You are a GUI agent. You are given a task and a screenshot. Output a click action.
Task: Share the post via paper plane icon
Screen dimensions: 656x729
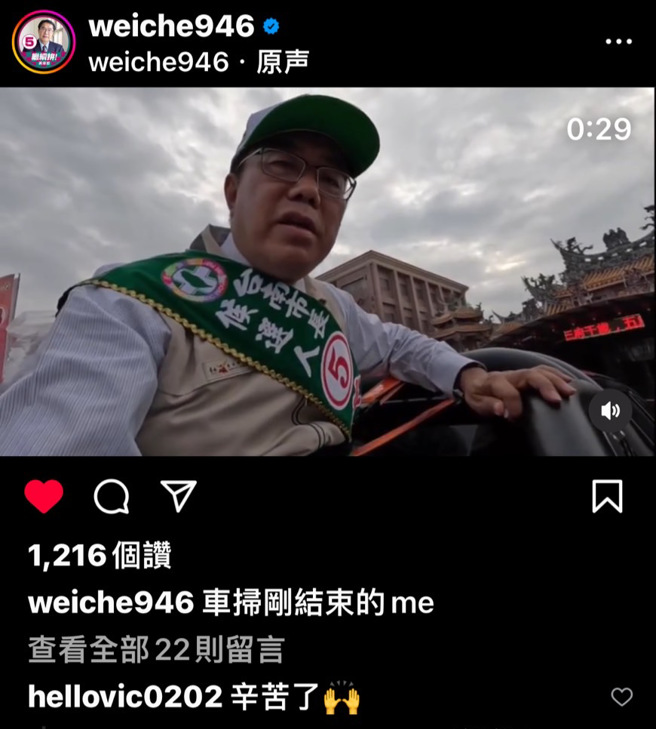[178, 496]
